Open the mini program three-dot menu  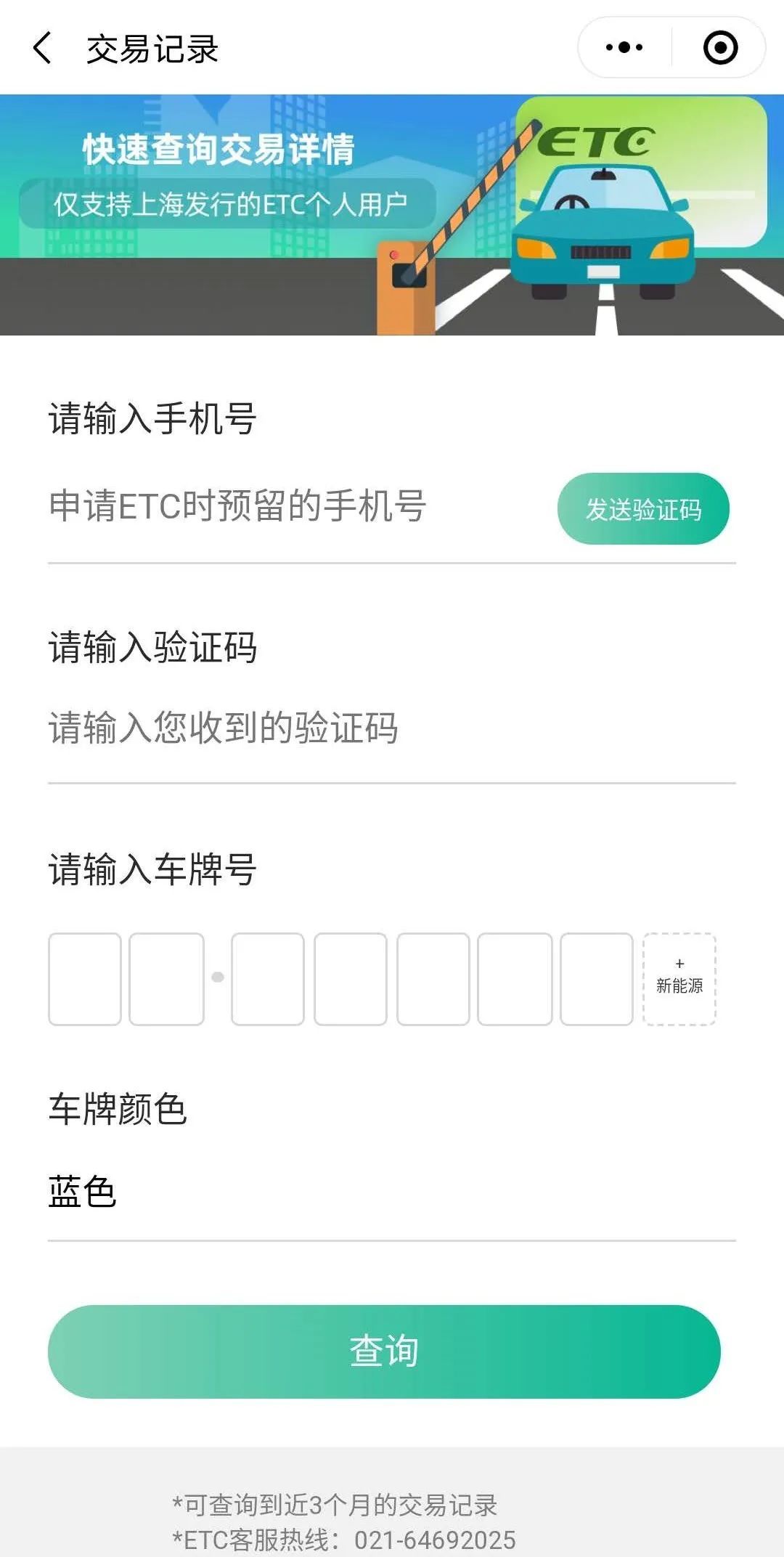click(x=624, y=48)
